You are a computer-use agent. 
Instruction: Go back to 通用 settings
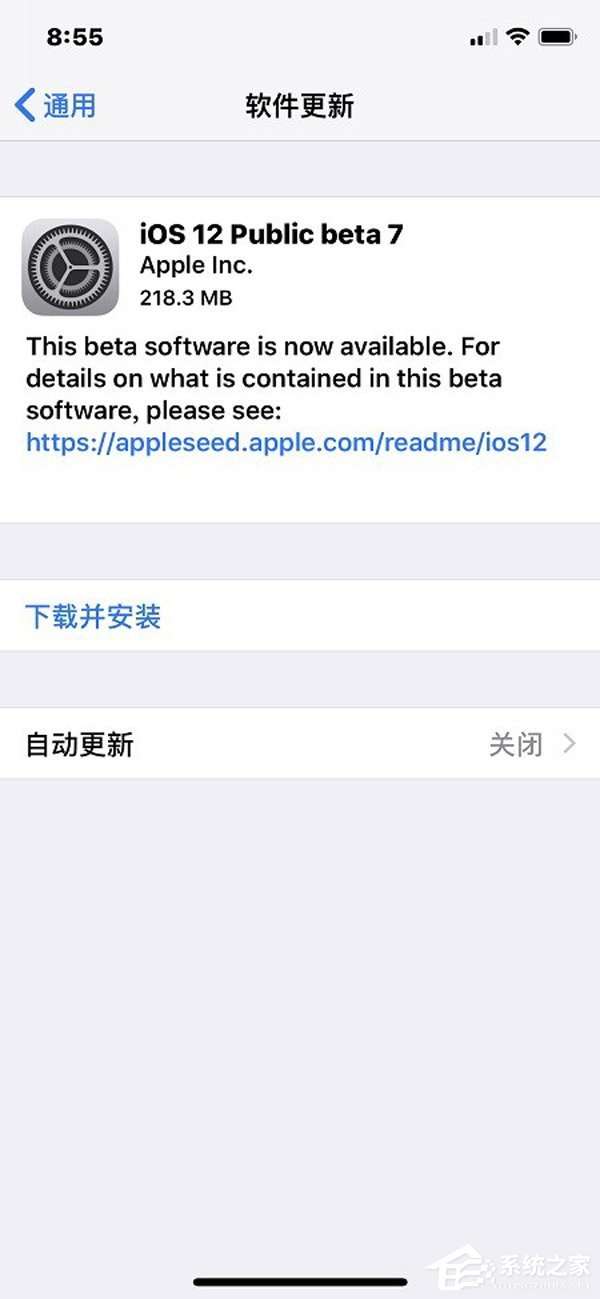point(56,105)
